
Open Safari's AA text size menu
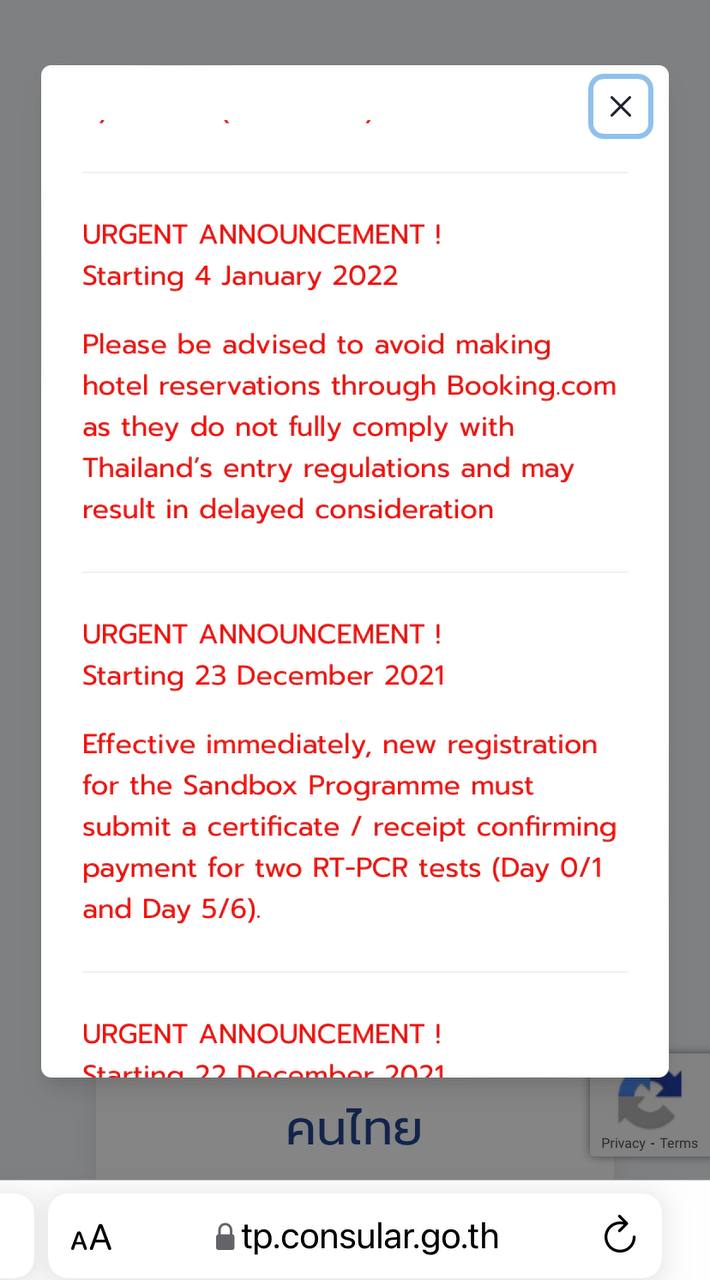[x=91, y=1239]
